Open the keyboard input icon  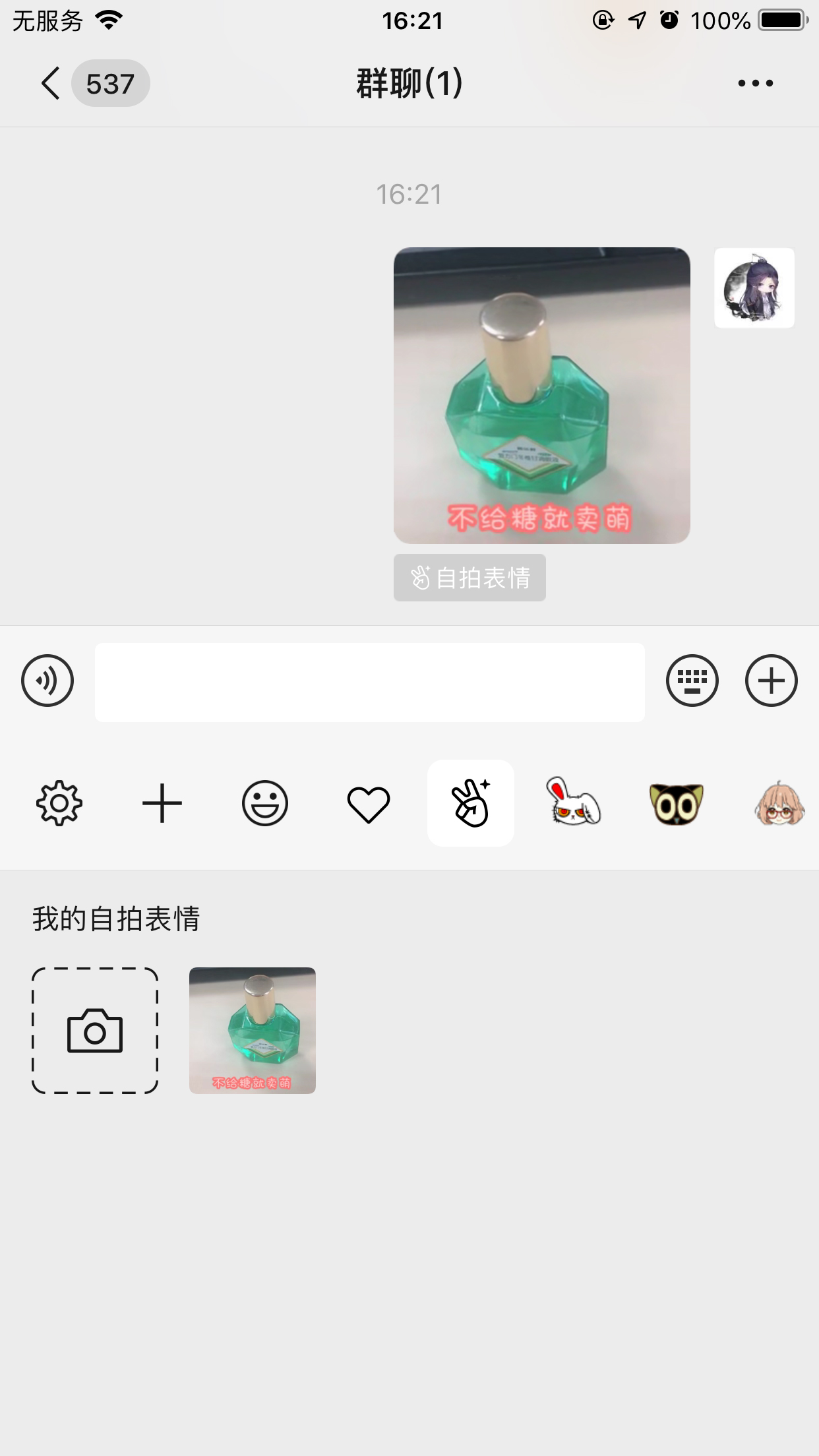click(691, 681)
